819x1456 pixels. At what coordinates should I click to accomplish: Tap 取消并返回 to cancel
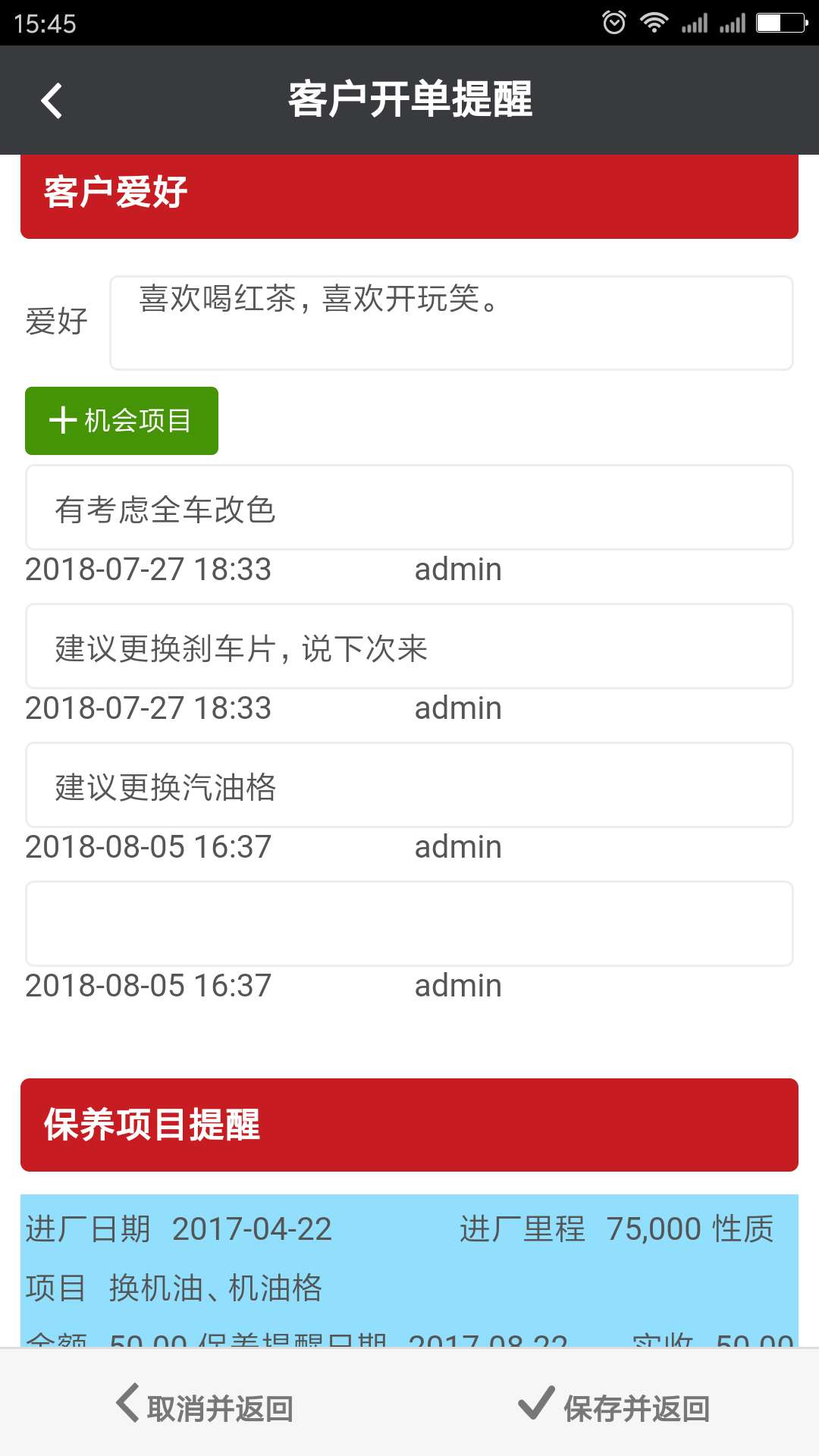pyautogui.click(x=205, y=1407)
